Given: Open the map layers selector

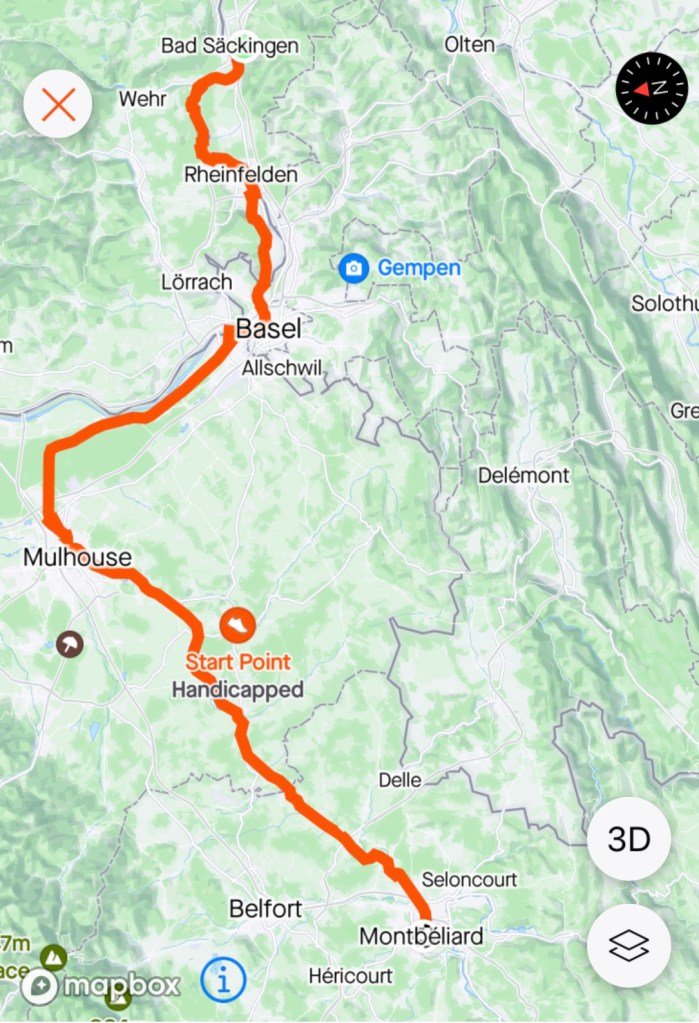Looking at the screenshot, I should (x=629, y=945).
